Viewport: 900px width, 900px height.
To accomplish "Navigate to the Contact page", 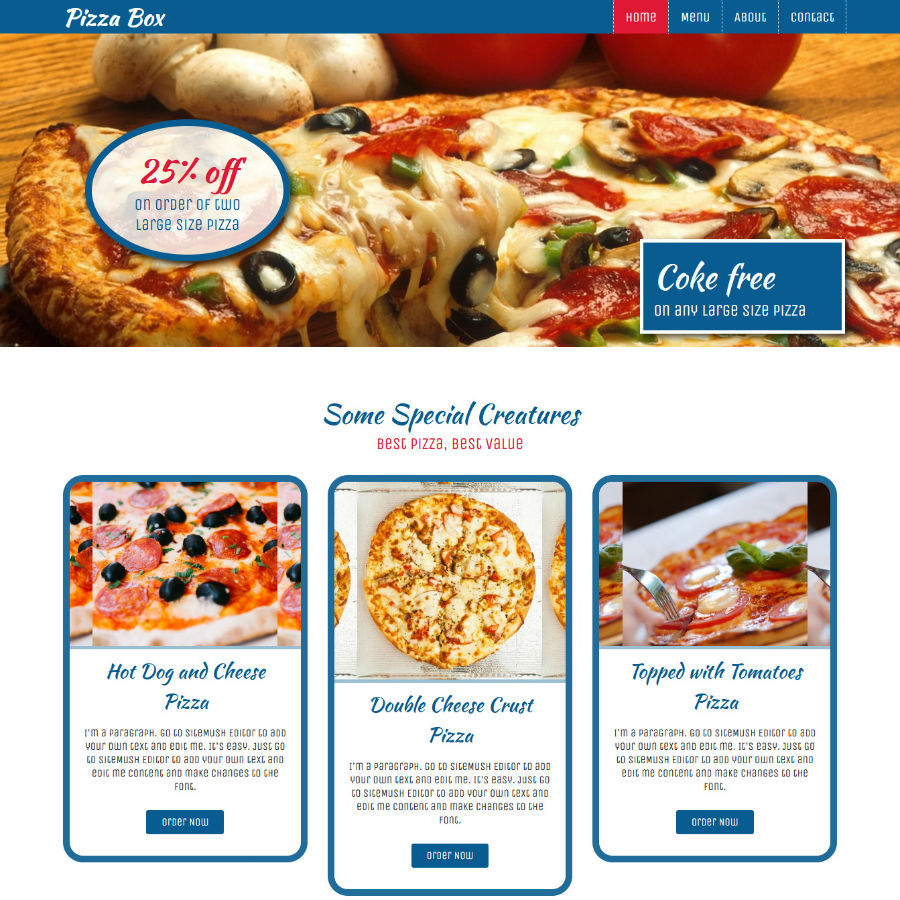I will pos(812,17).
